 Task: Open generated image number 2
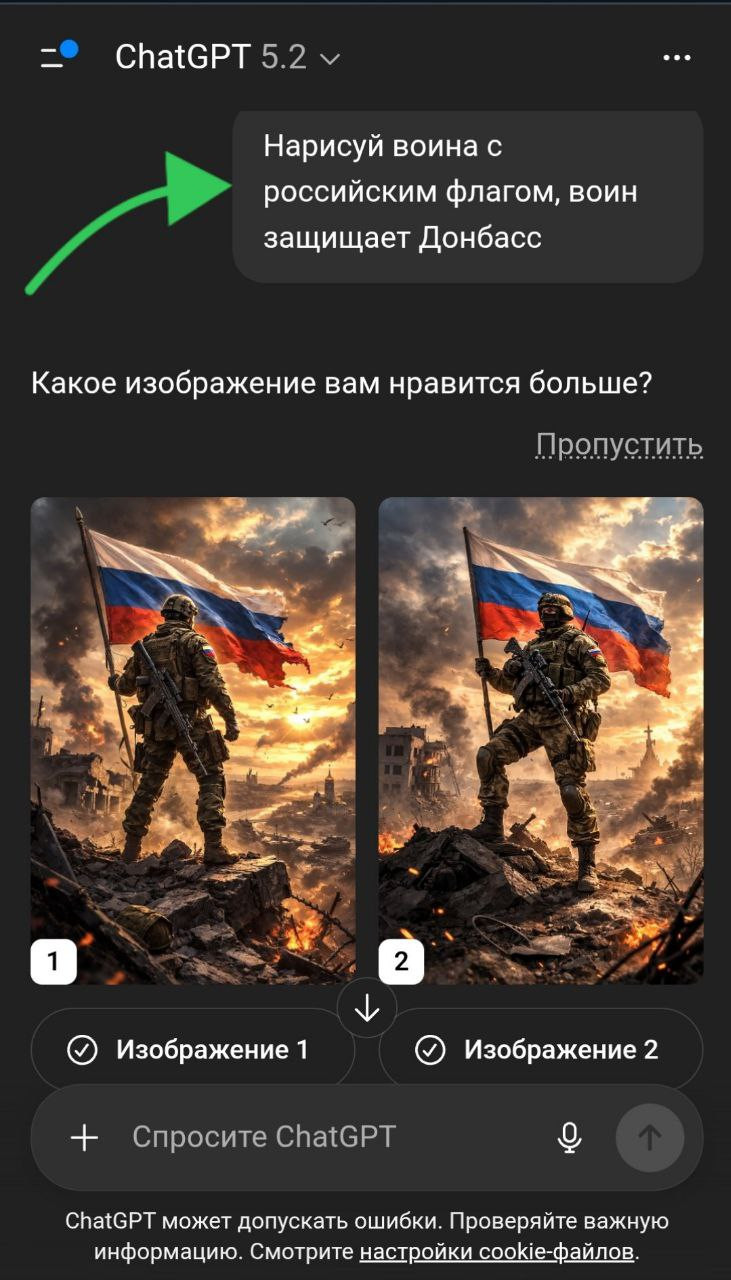[x=541, y=740]
